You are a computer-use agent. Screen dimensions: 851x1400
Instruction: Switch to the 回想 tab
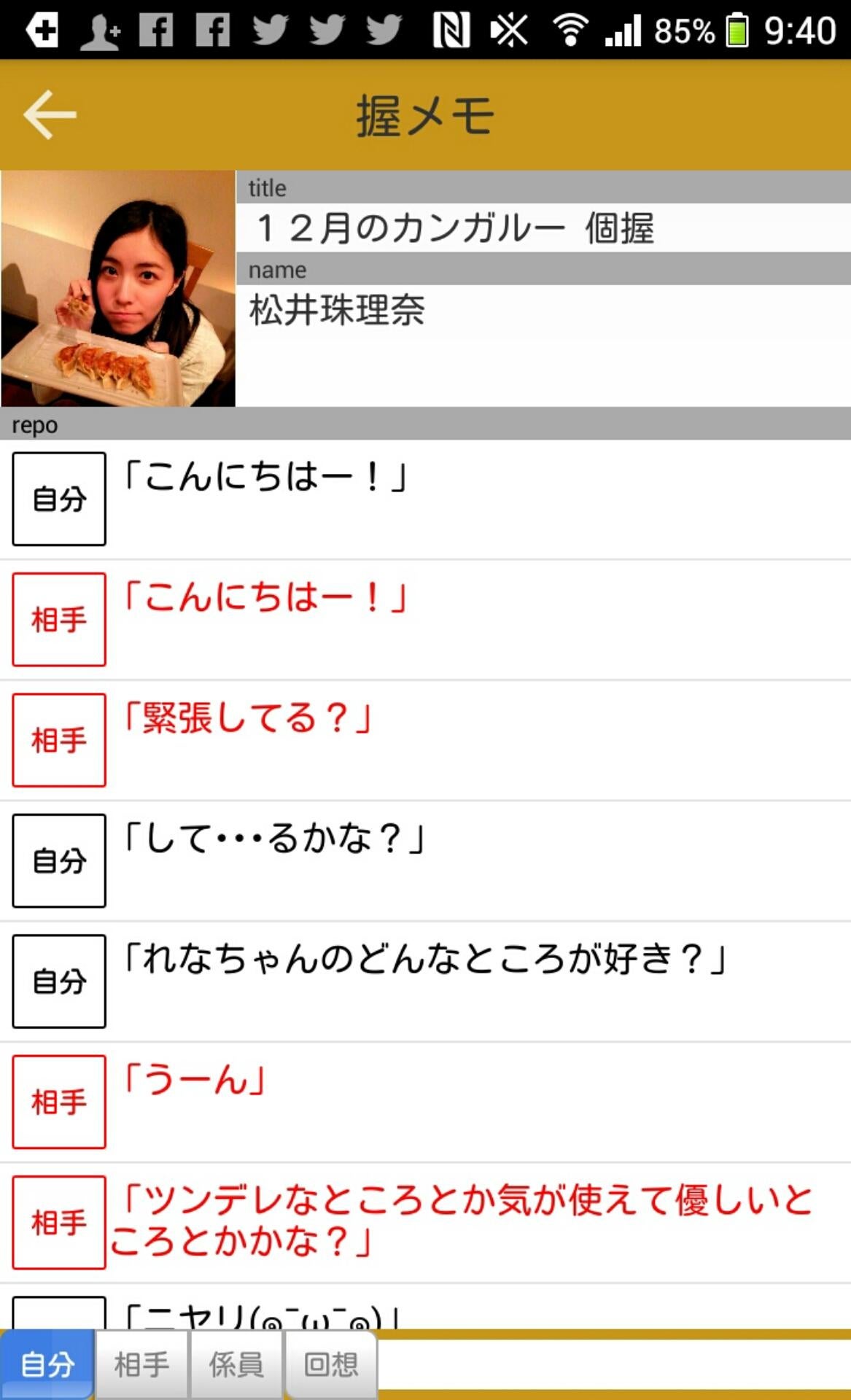tap(331, 1364)
